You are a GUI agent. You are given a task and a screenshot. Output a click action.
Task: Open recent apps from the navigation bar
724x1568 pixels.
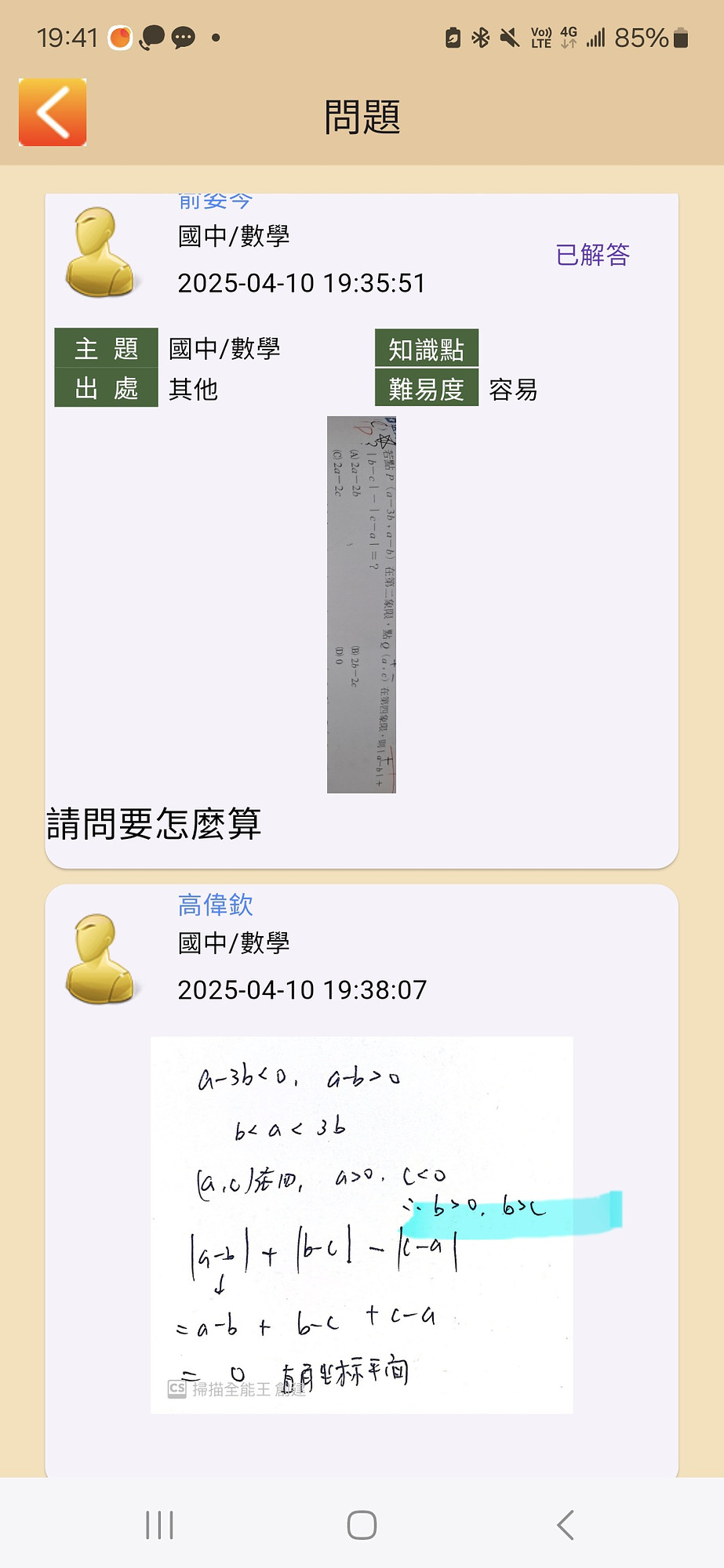coord(159,1525)
